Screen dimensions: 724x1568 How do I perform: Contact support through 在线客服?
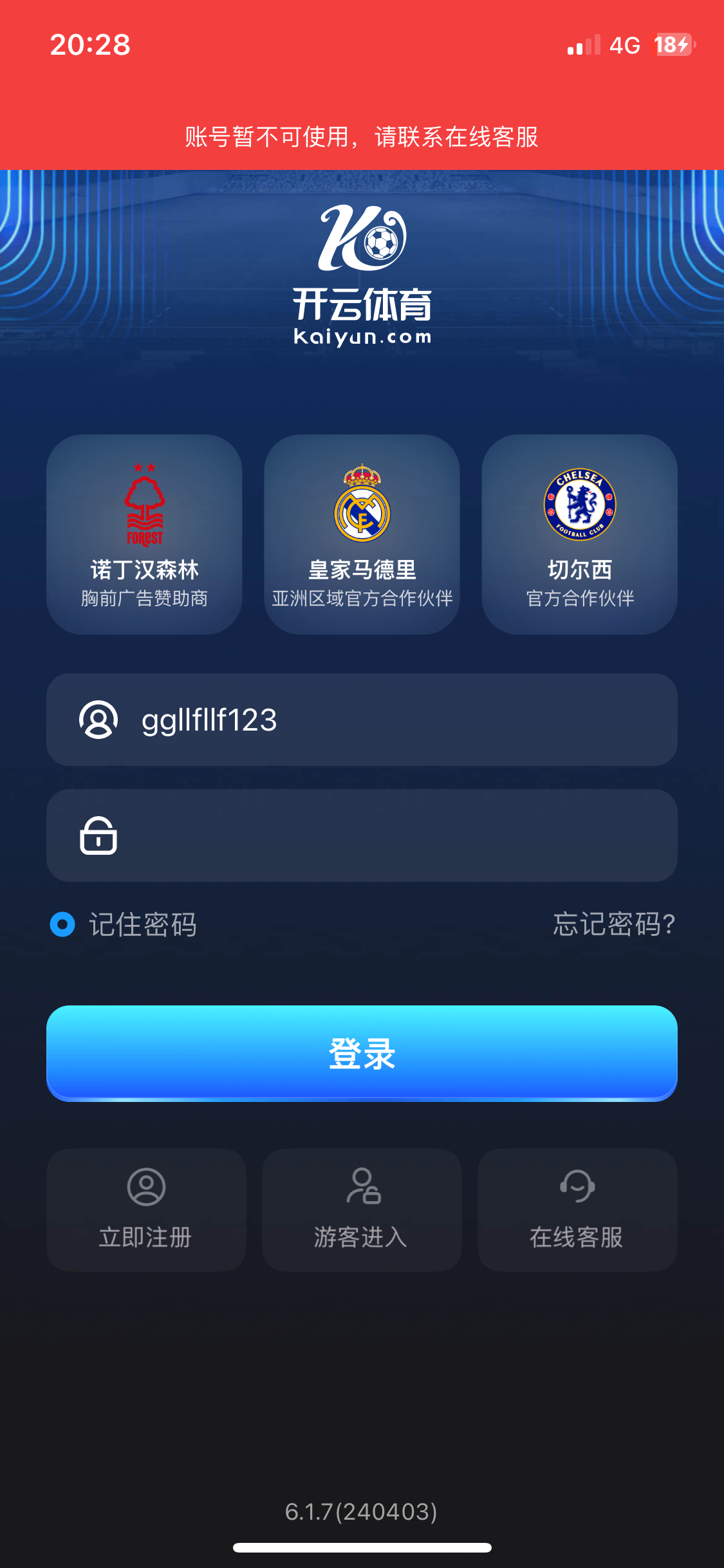click(578, 1237)
